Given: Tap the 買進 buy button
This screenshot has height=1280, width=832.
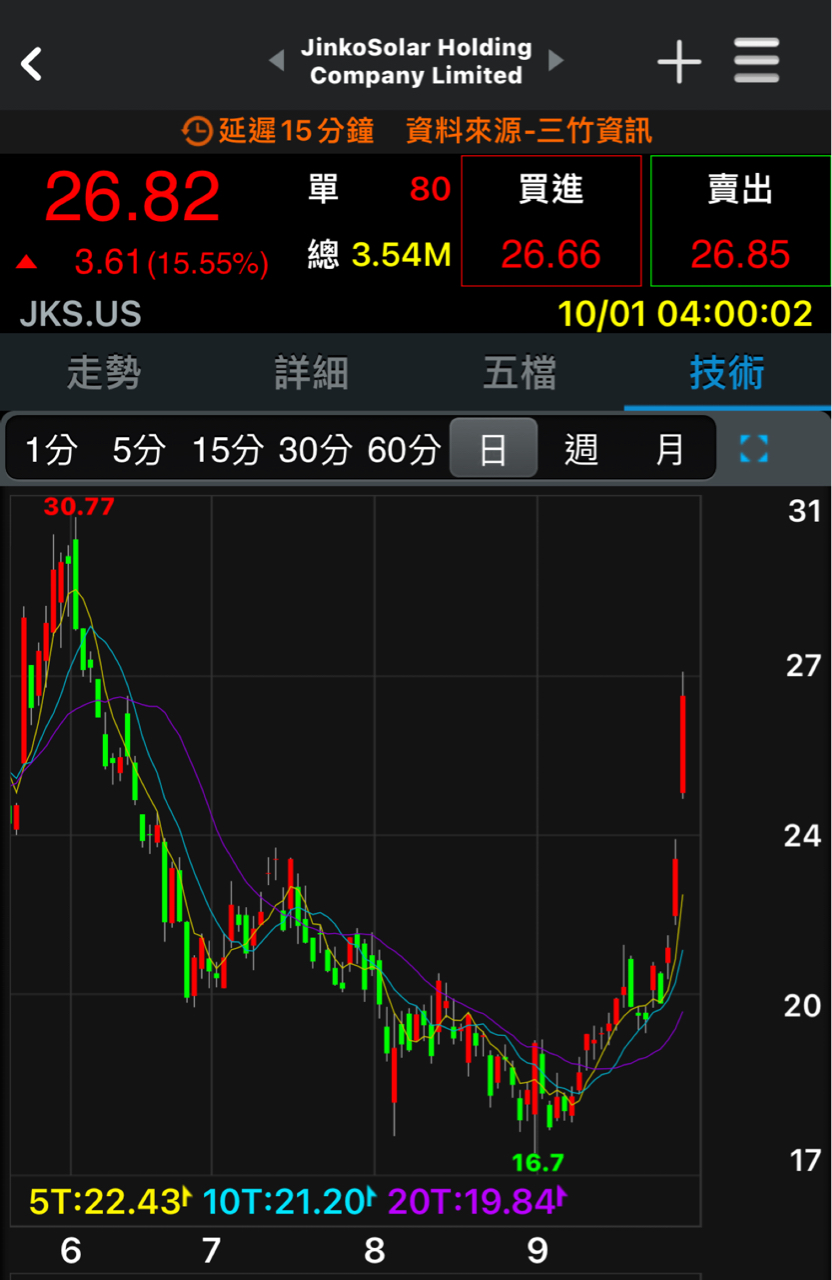Looking at the screenshot, I should [551, 222].
